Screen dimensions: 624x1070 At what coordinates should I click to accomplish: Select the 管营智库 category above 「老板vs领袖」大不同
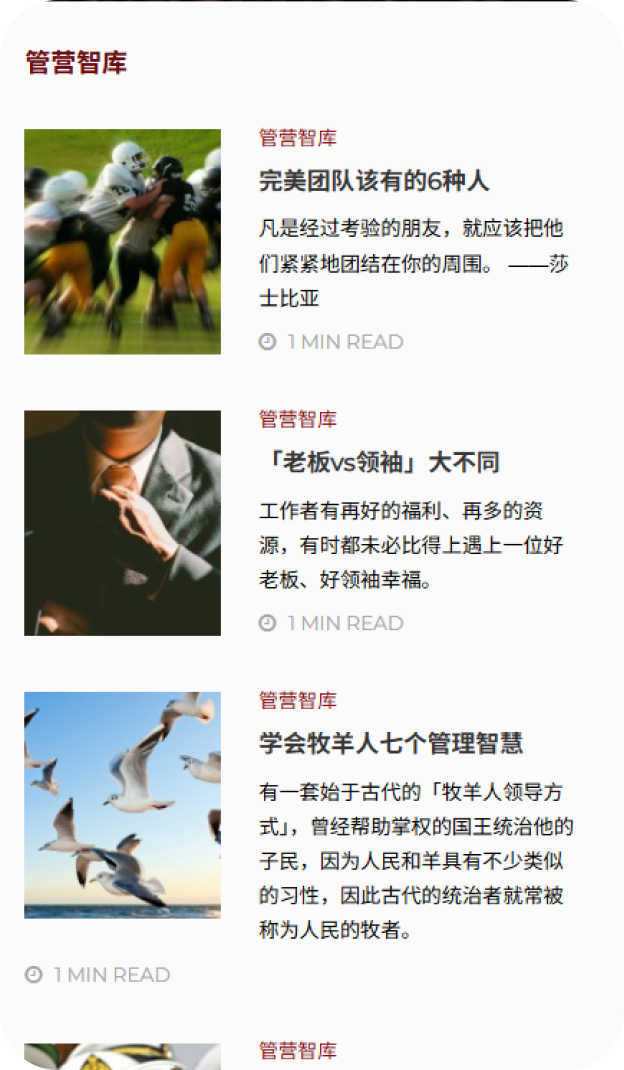click(x=298, y=419)
